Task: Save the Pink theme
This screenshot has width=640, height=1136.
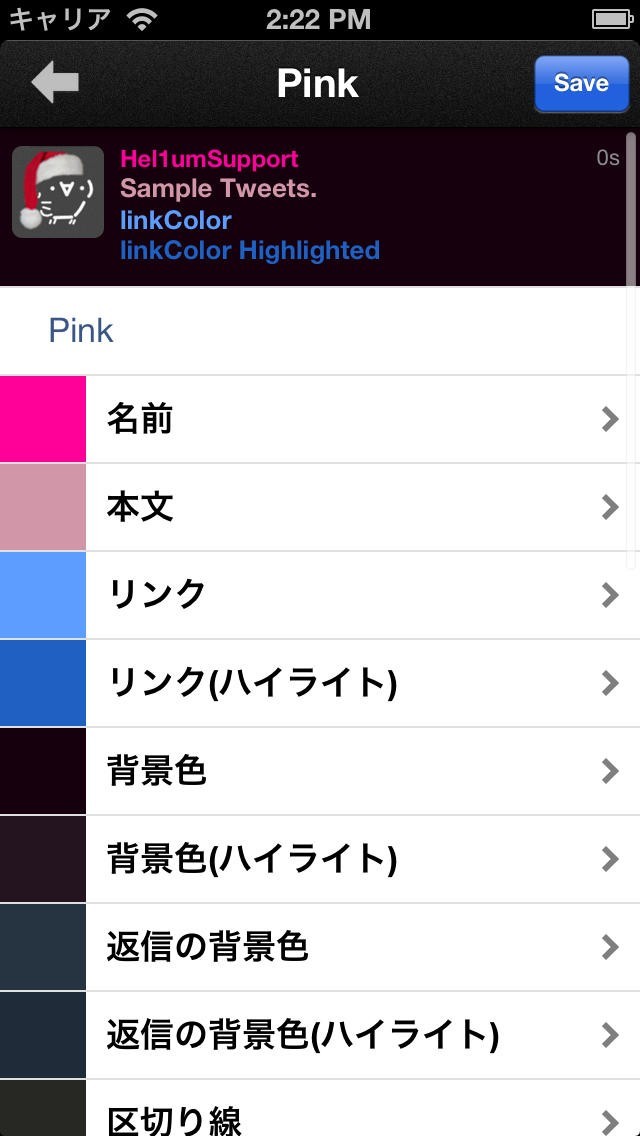Action: (581, 83)
